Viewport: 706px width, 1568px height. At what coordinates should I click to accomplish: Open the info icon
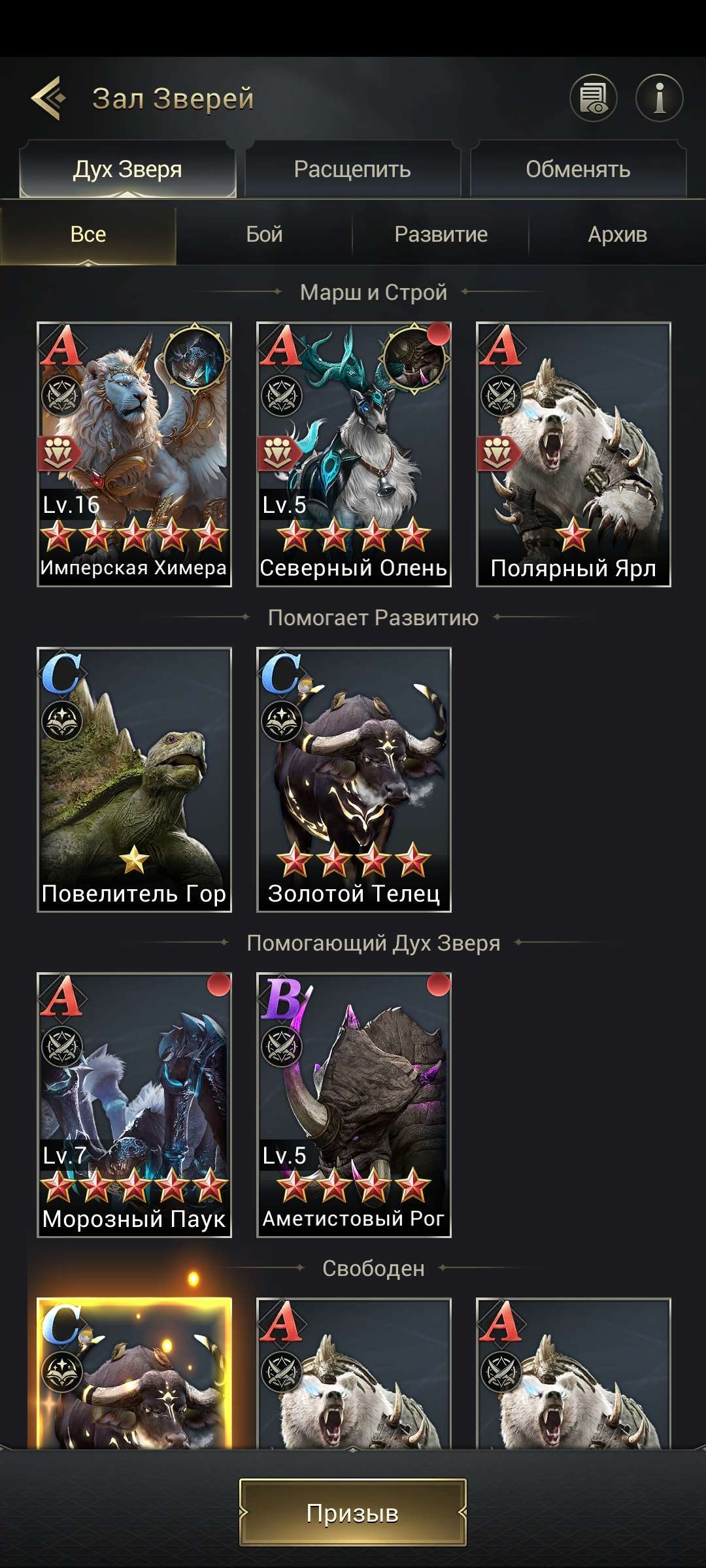659,99
